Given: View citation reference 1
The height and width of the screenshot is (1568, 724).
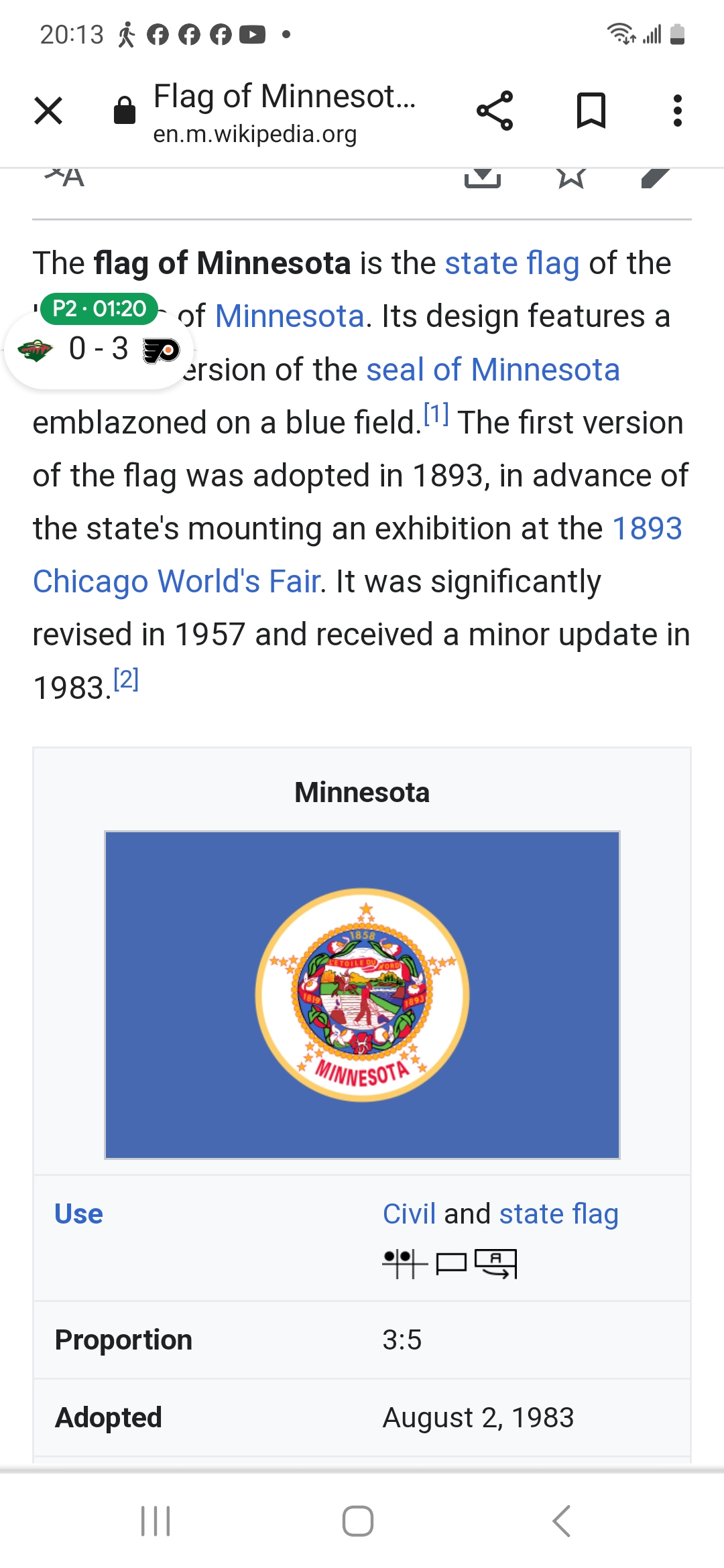Looking at the screenshot, I should click(x=436, y=415).
